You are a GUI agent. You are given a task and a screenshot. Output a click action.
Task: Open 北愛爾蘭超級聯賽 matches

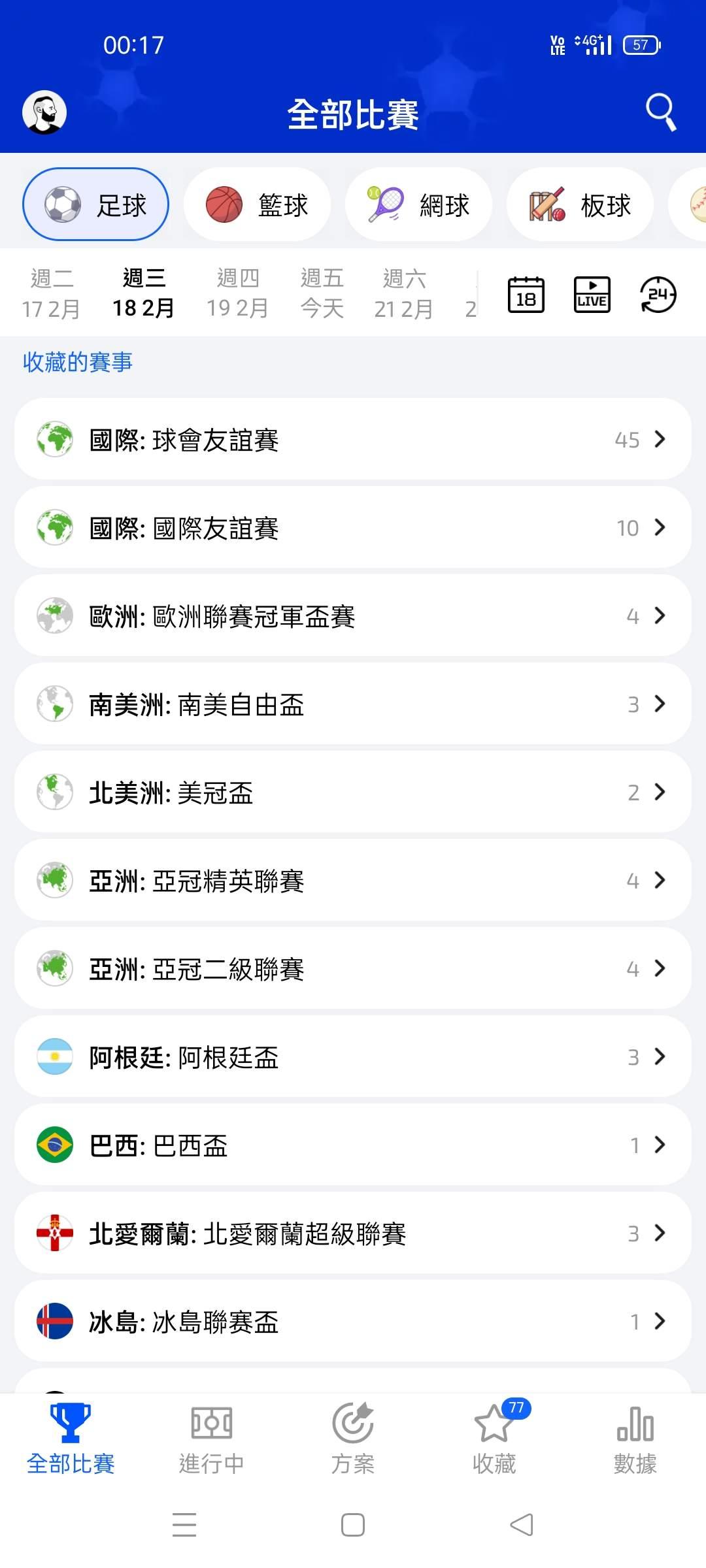[353, 1233]
